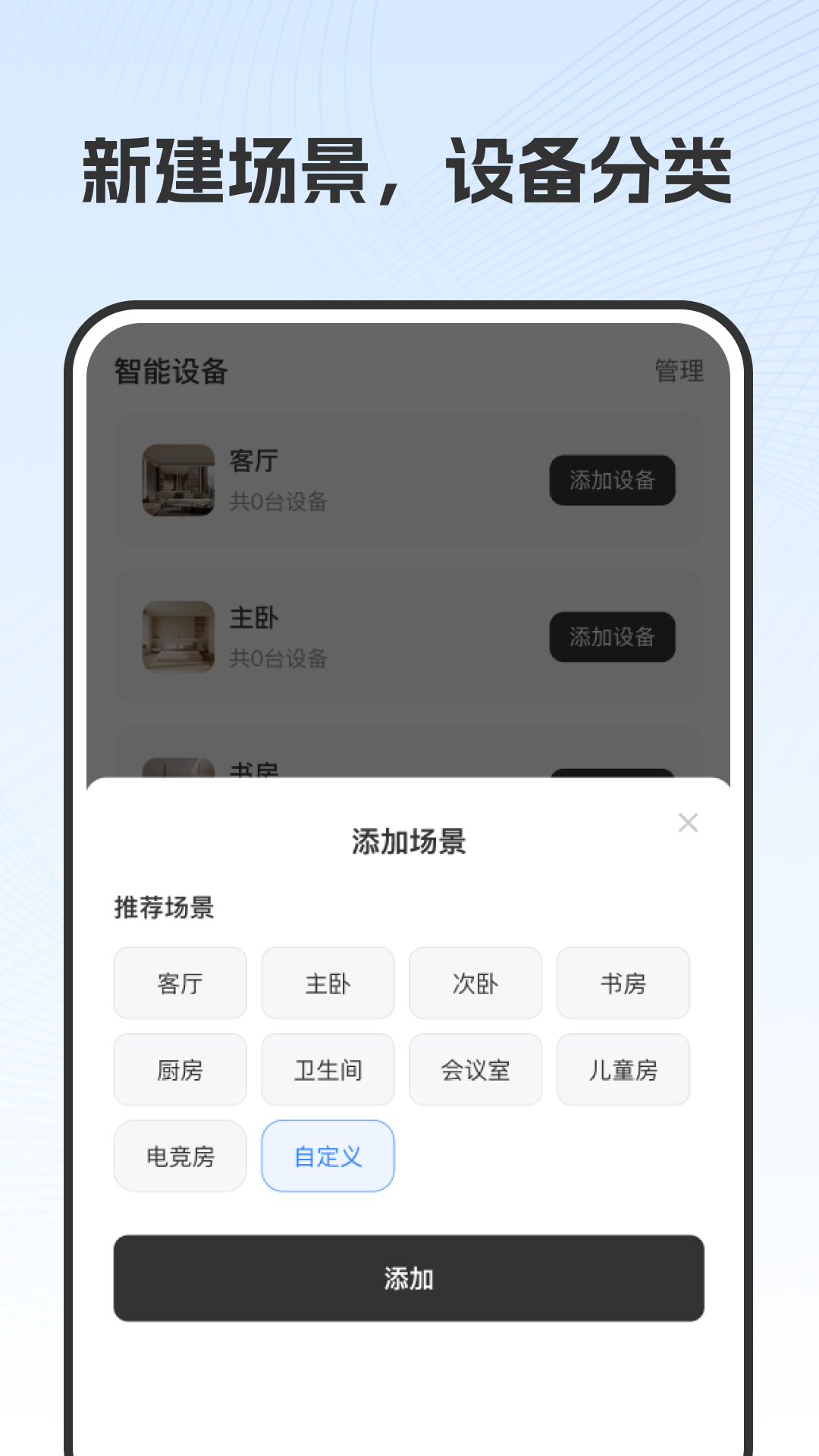Select the 客厅 recommended scene chip

pos(180,983)
